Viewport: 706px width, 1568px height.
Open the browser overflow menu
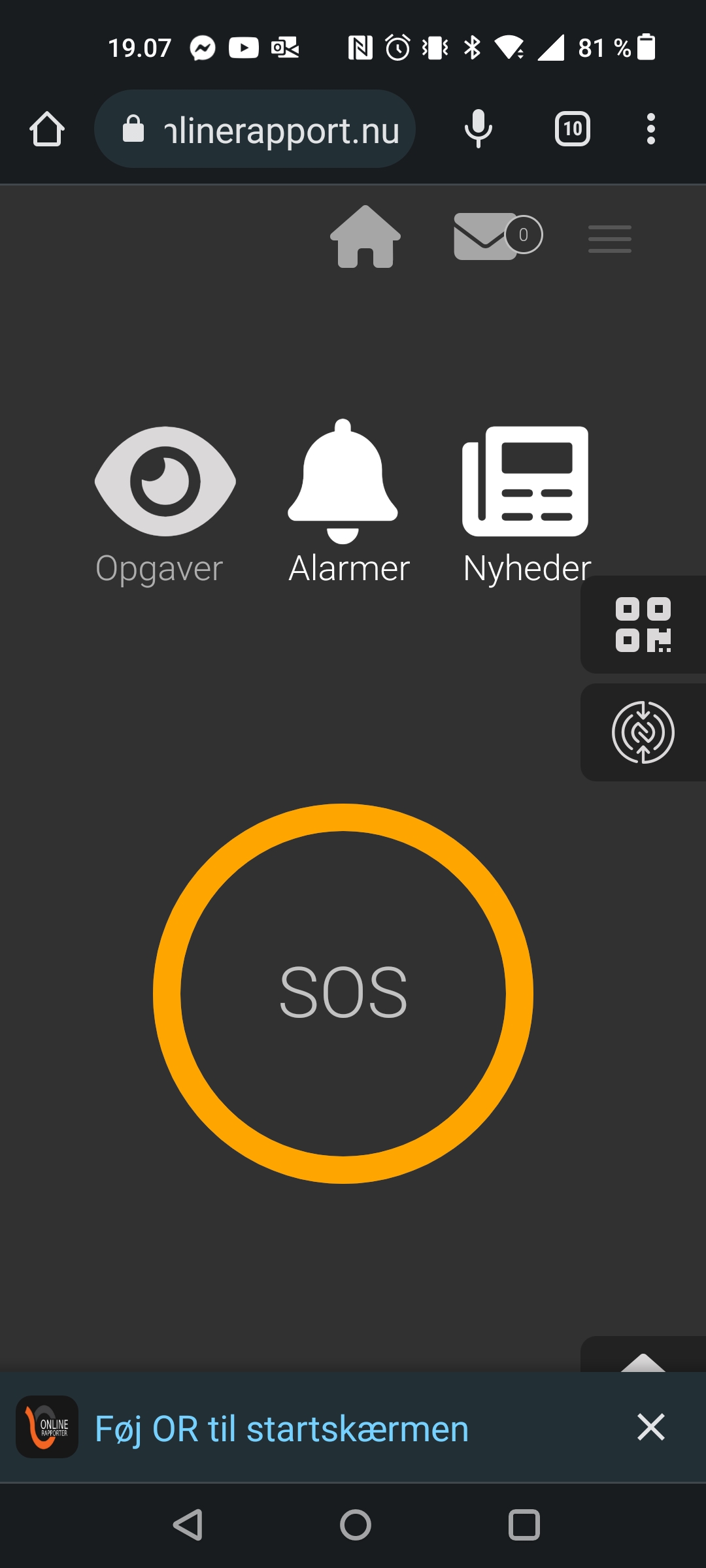tap(650, 129)
